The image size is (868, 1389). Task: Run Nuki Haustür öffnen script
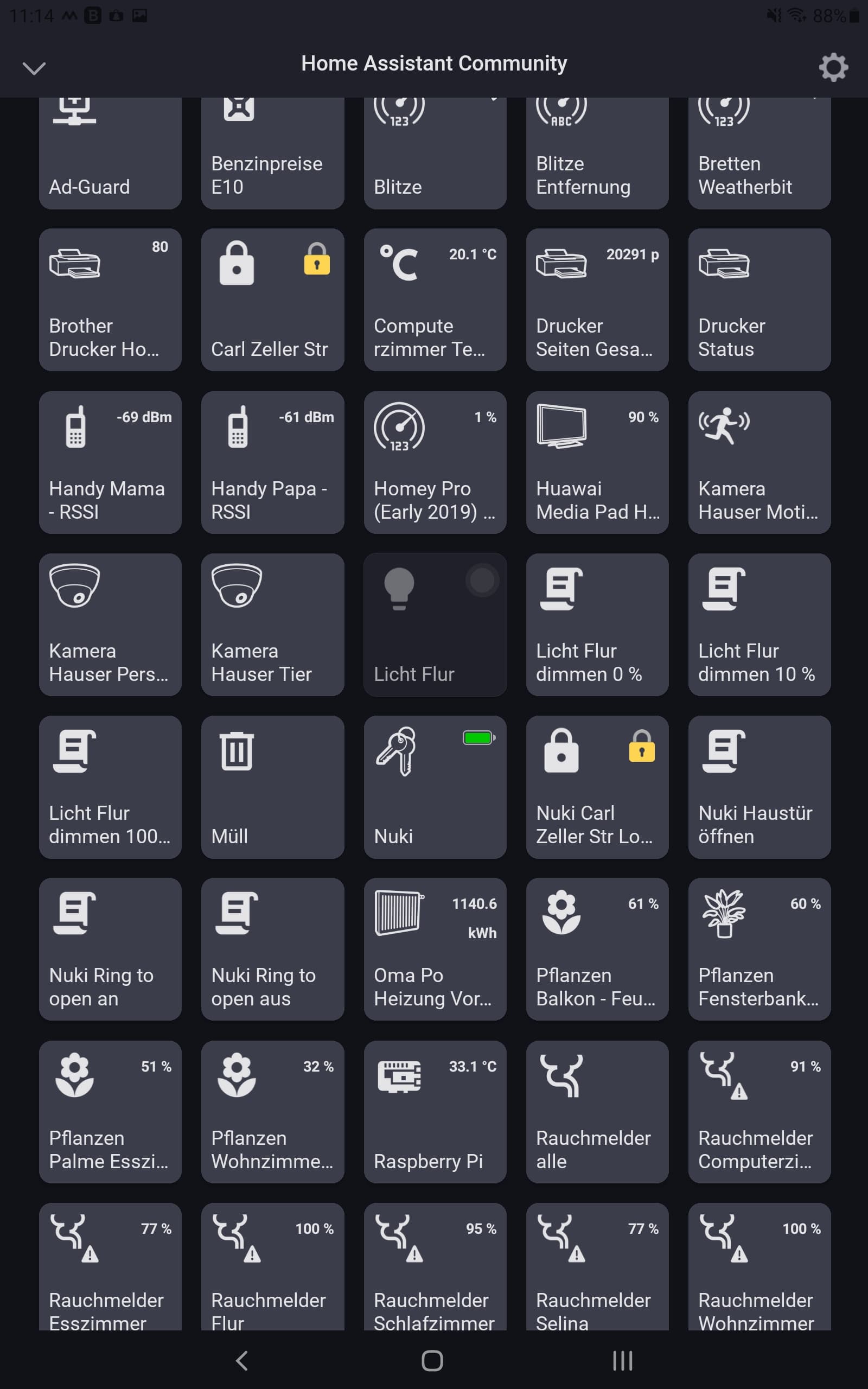(759, 787)
